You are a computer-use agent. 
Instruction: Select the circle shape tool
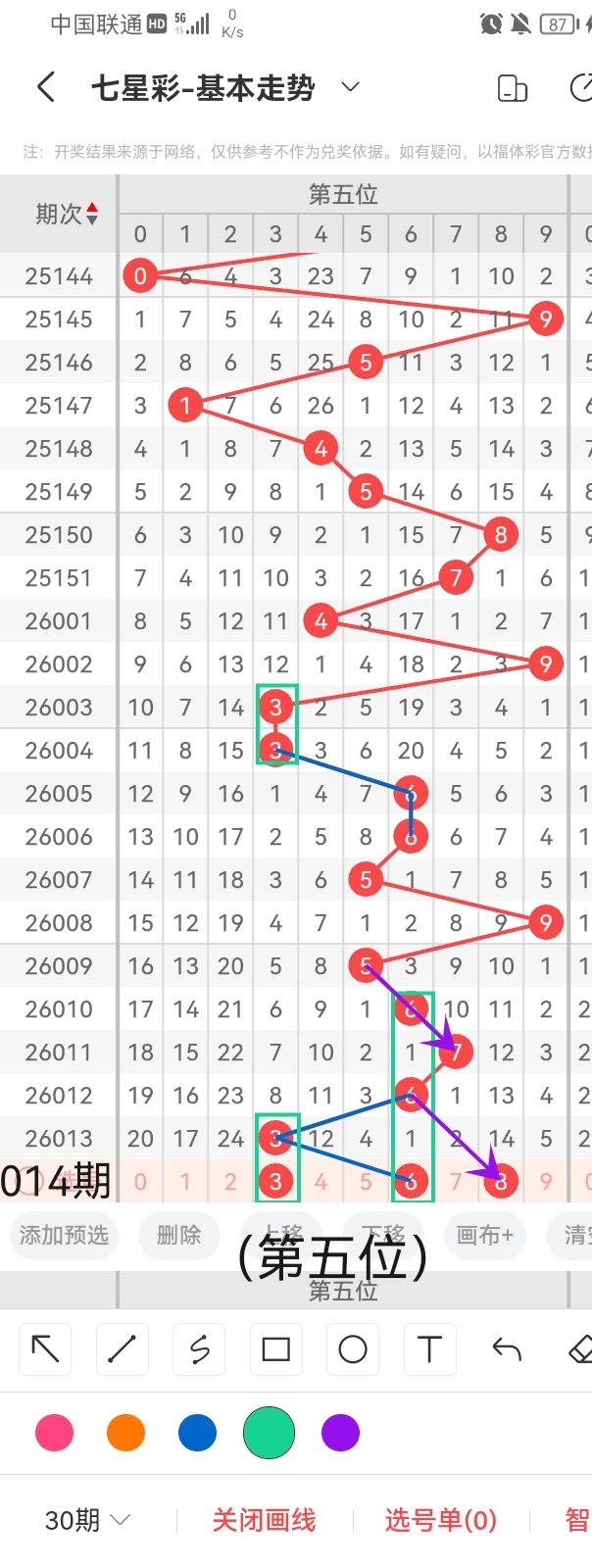click(353, 1349)
